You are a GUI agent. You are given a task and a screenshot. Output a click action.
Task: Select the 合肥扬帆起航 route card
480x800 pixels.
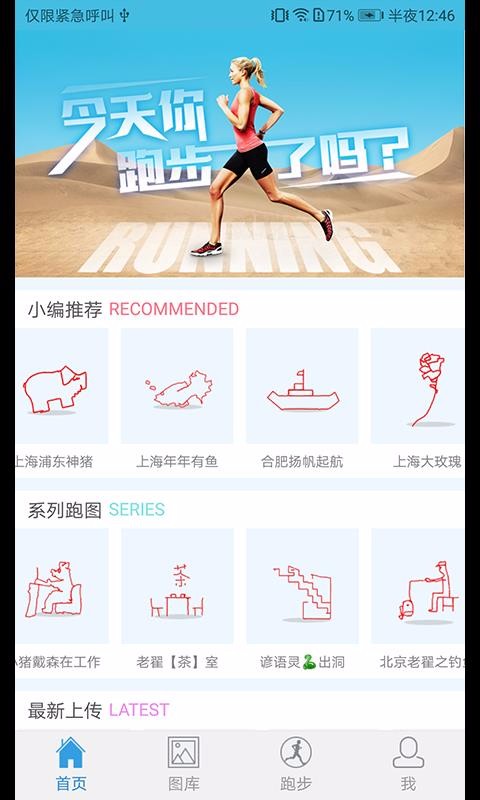[x=302, y=399]
